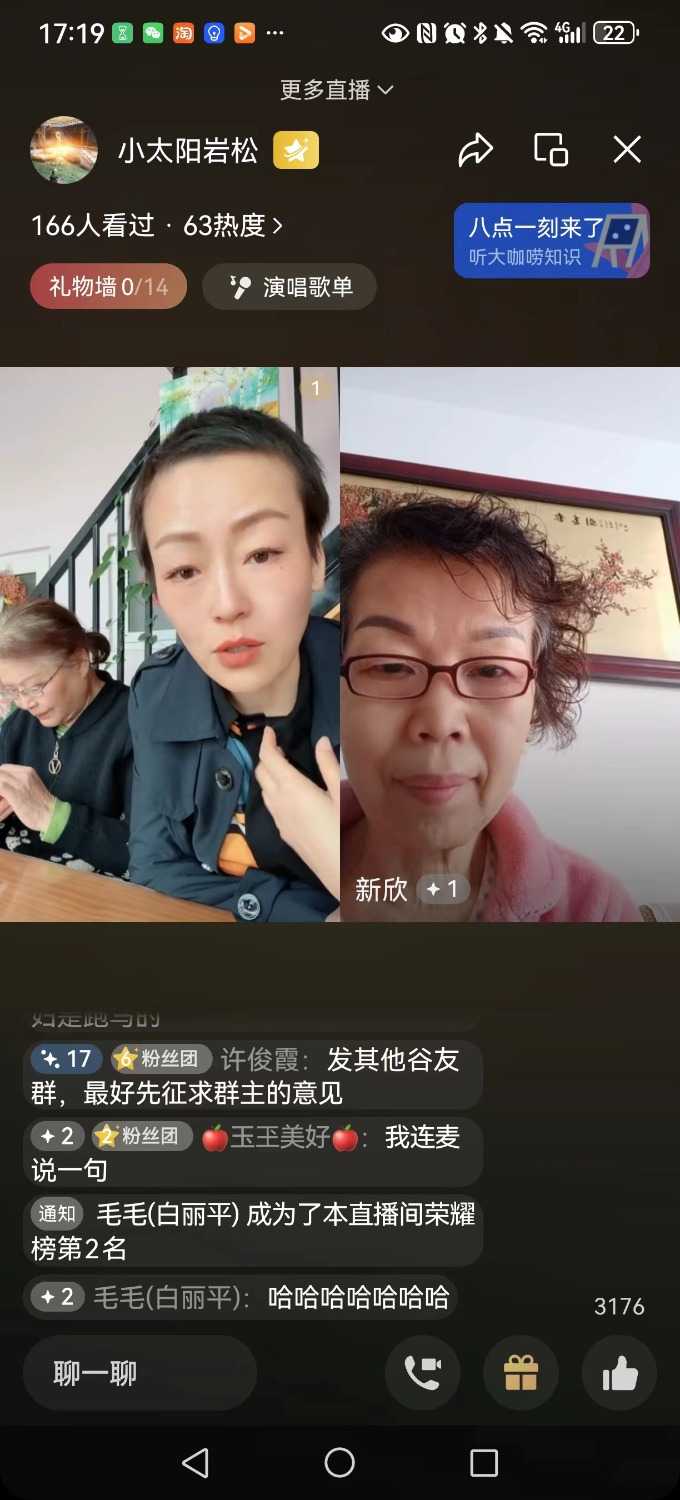
Task: Share this live stream
Action: tap(475, 150)
